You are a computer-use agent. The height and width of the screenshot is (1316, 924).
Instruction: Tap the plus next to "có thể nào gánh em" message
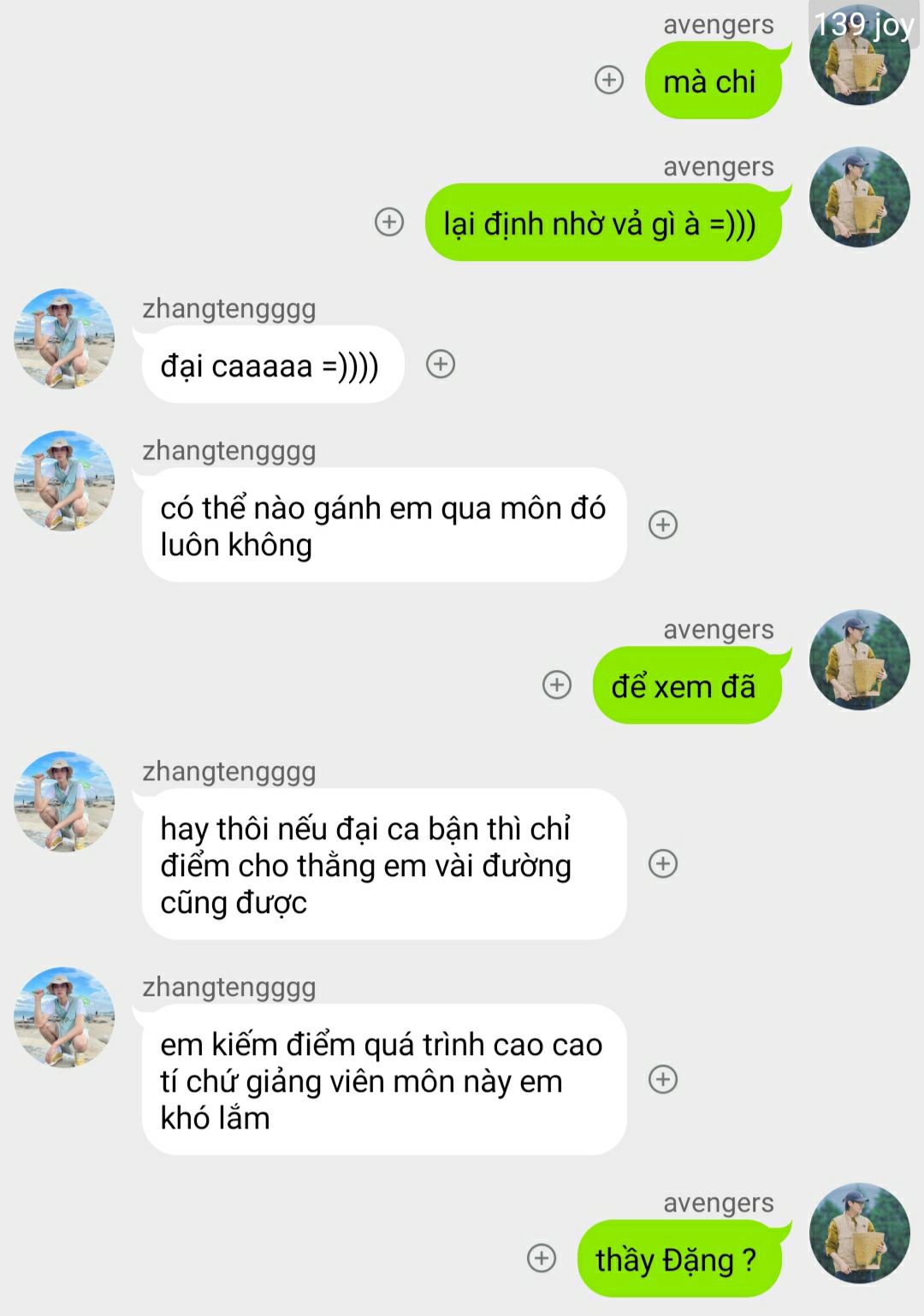coord(663,525)
